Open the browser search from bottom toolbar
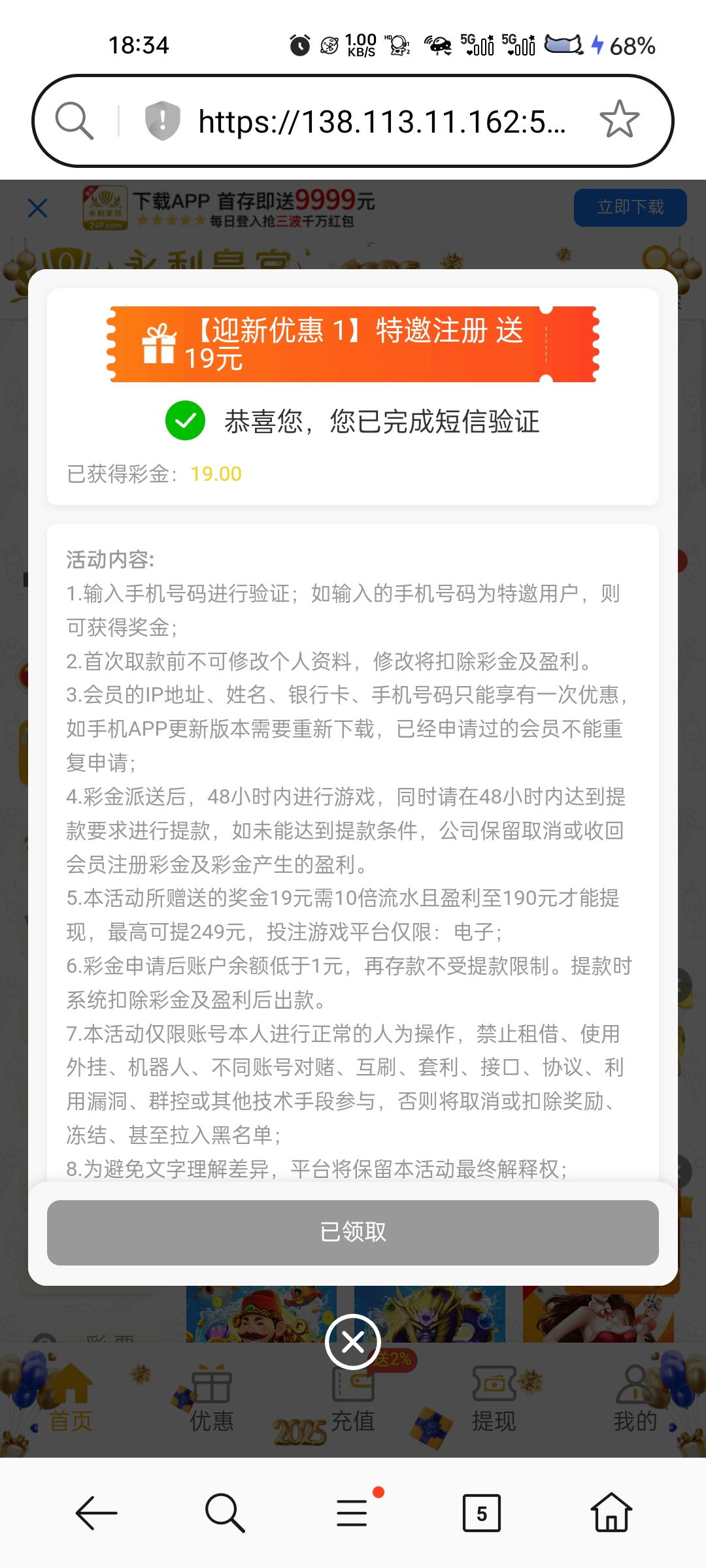 (x=224, y=1512)
